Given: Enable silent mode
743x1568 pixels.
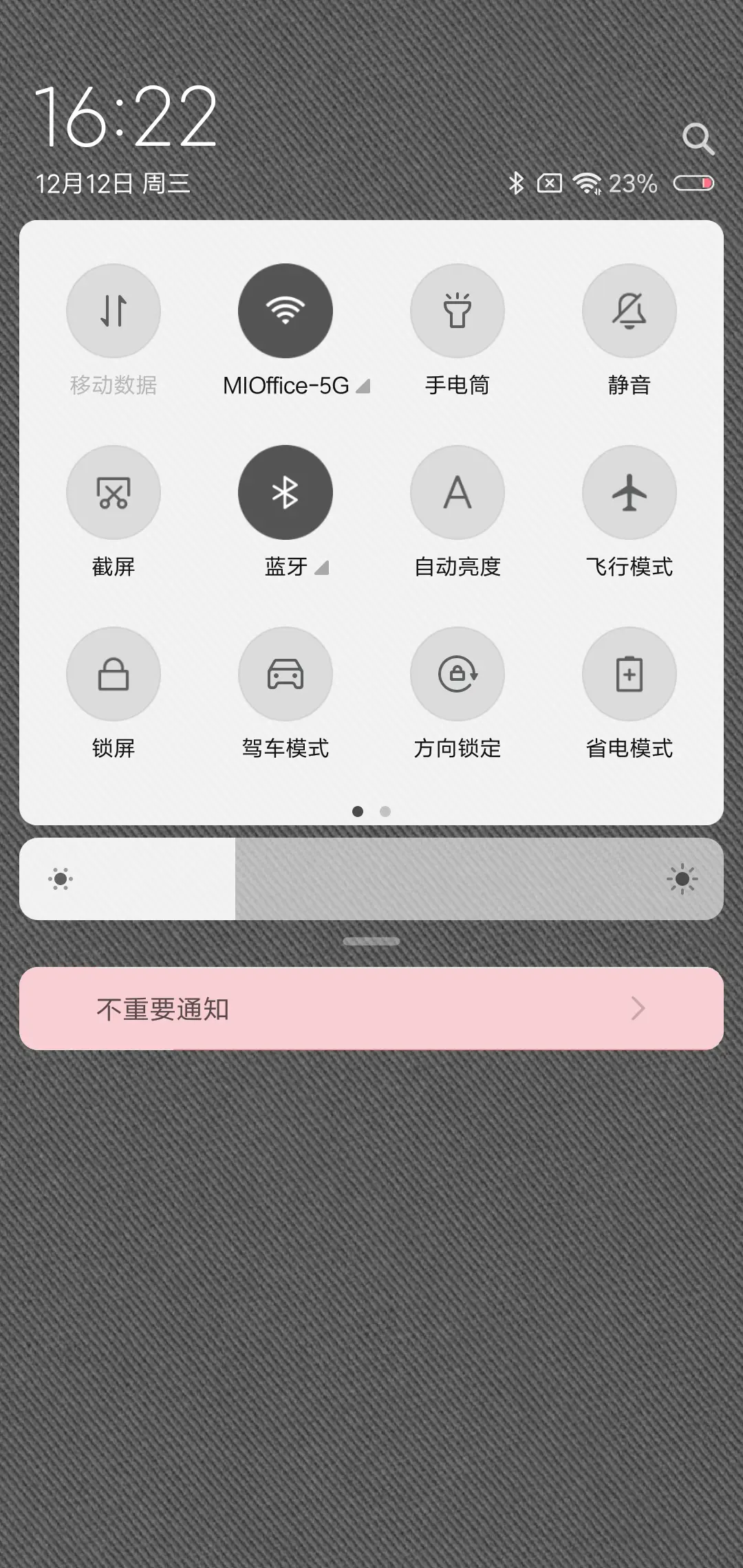Looking at the screenshot, I should click(629, 311).
